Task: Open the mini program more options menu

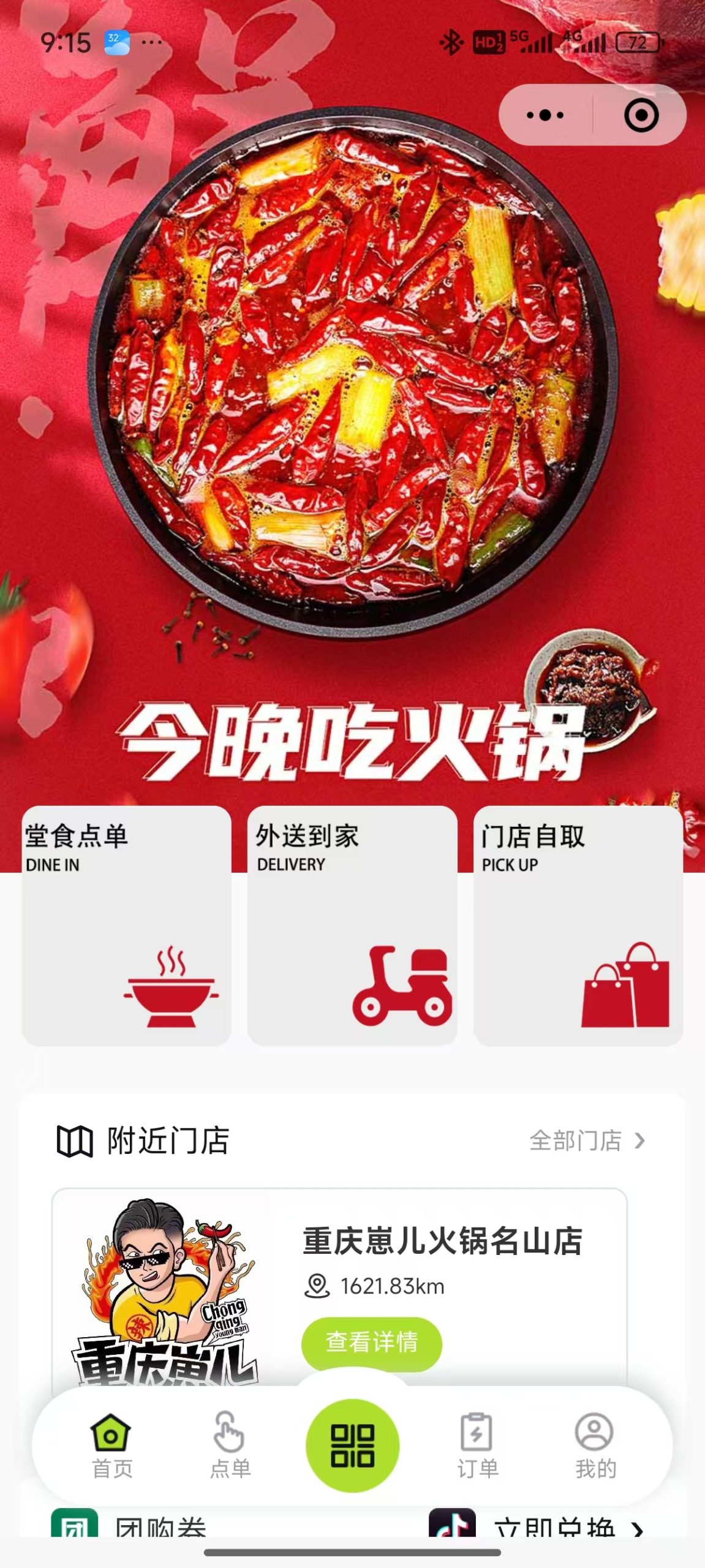Action: click(x=545, y=115)
